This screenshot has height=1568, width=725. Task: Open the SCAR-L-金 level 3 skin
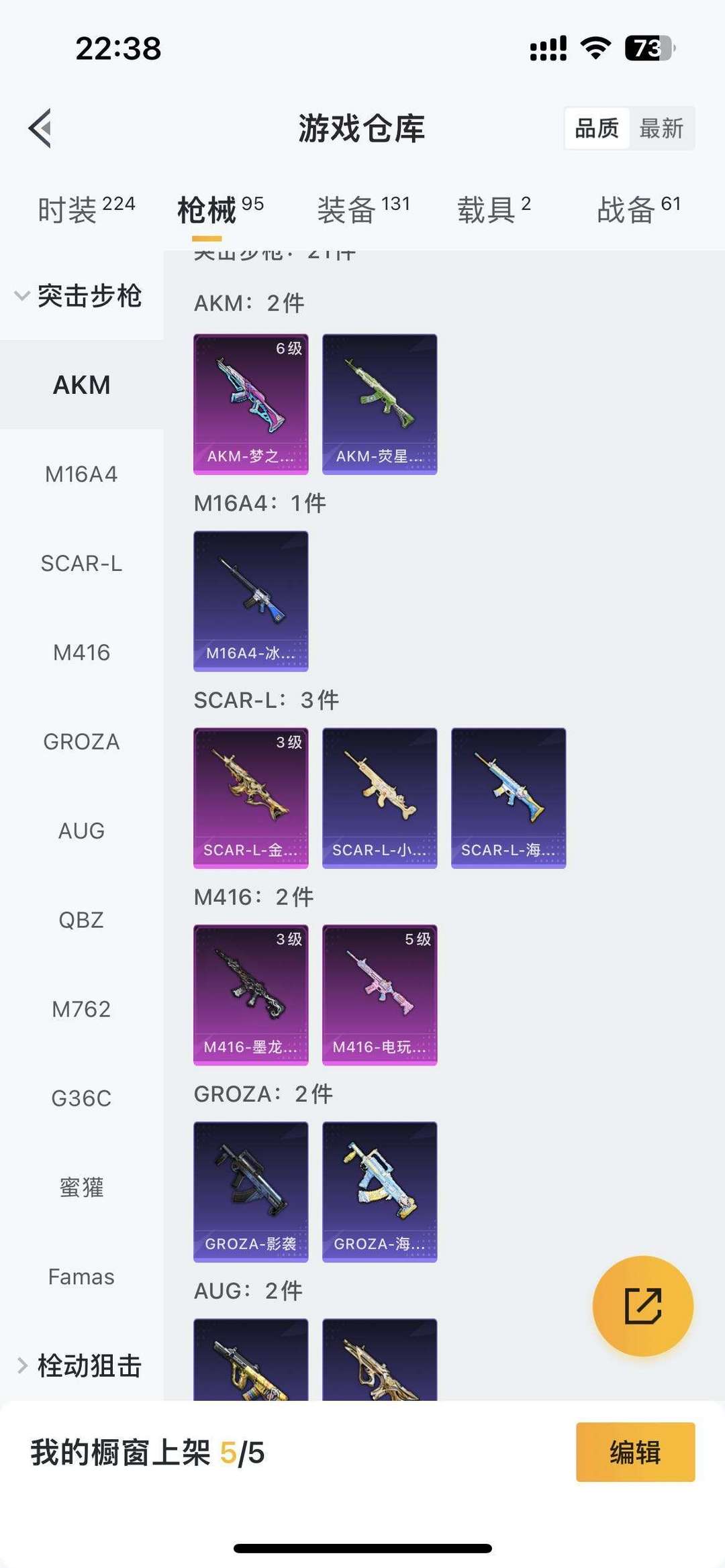(251, 798)
